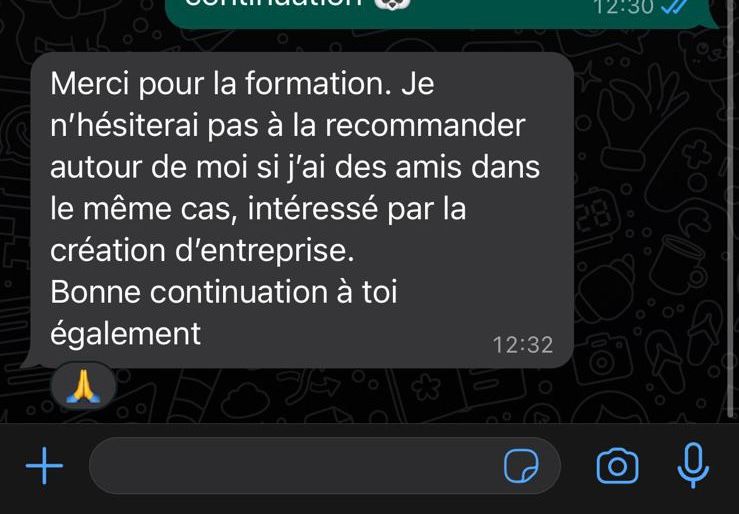Image resolution: width=739 pixels, height=514 pixels.
Task: Tap the microphone for voice message
Action: click(693, 465)
